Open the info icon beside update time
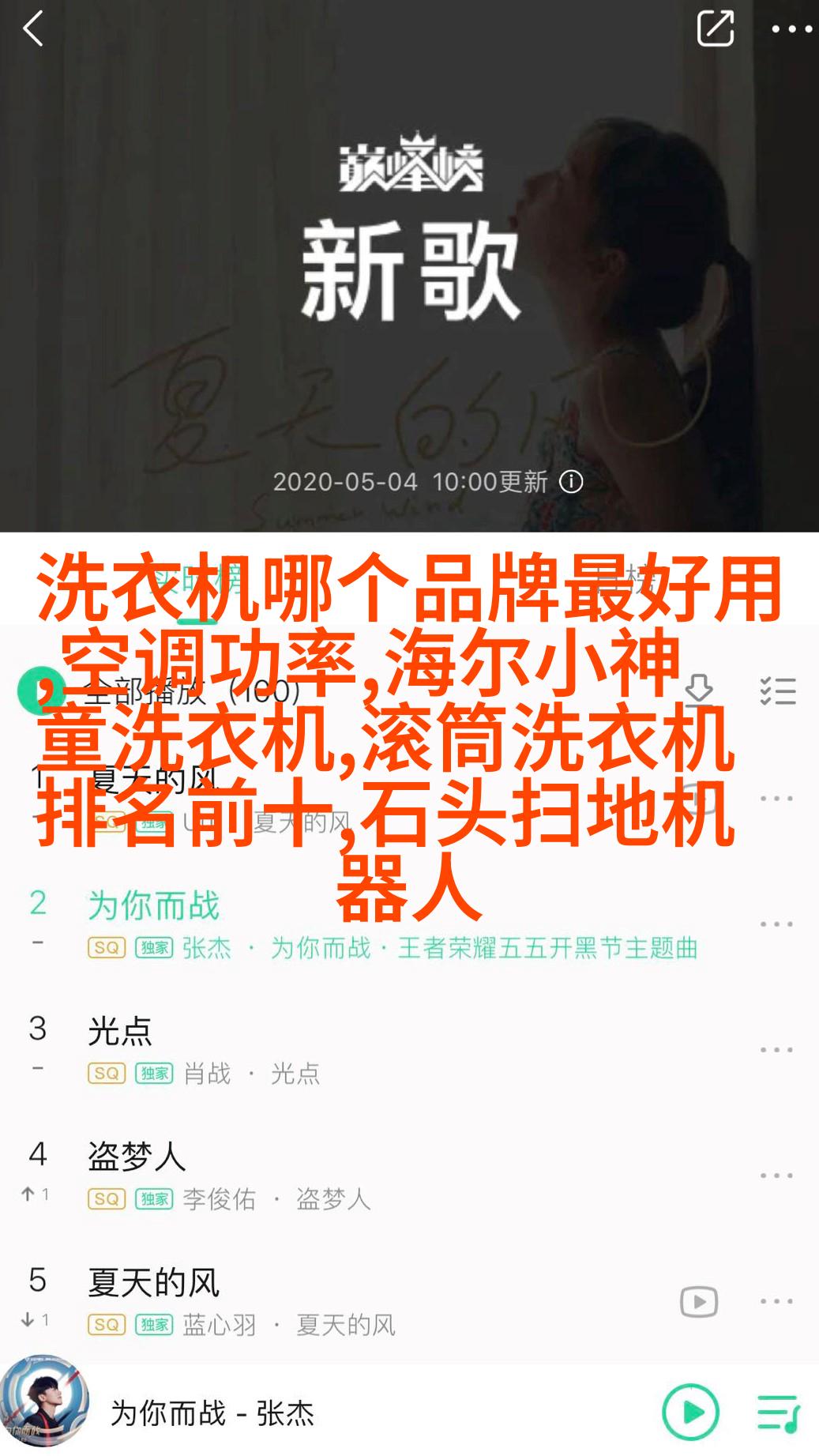The image size is (819, 1456). [x=571, y=482]
